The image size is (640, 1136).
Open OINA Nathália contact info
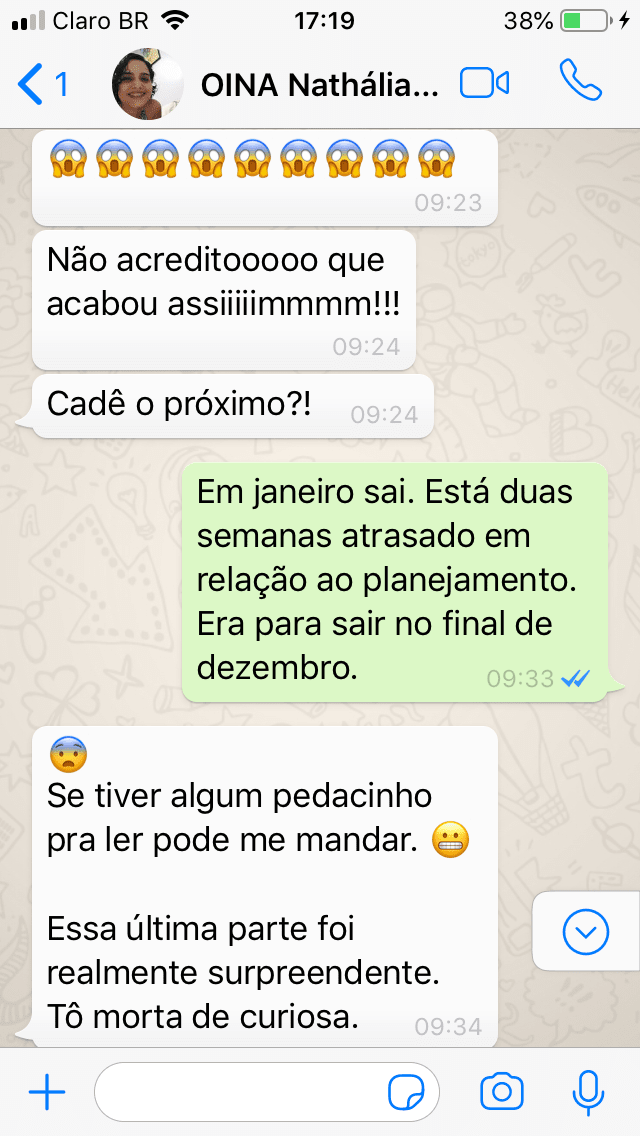(x=319, y=86)
